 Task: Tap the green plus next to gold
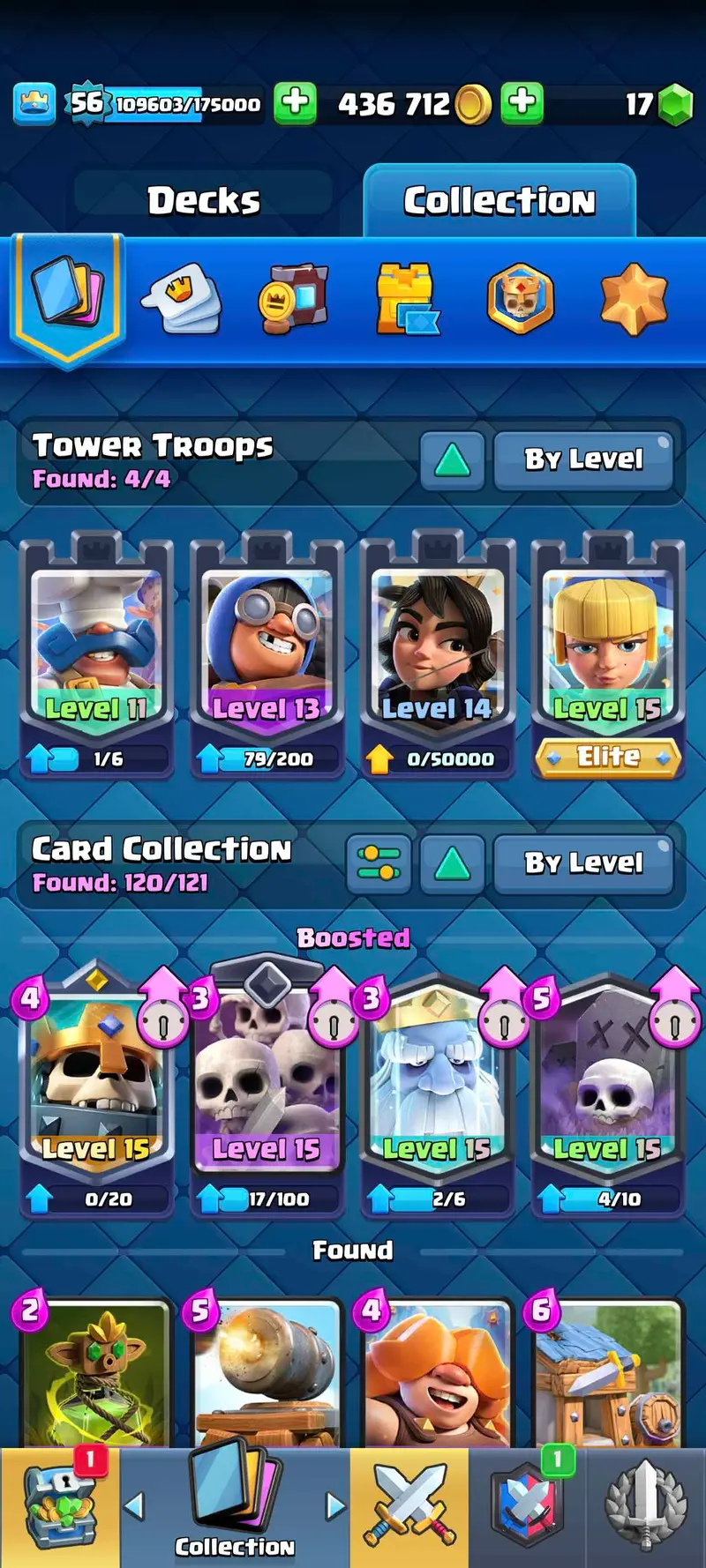(522, 102)
